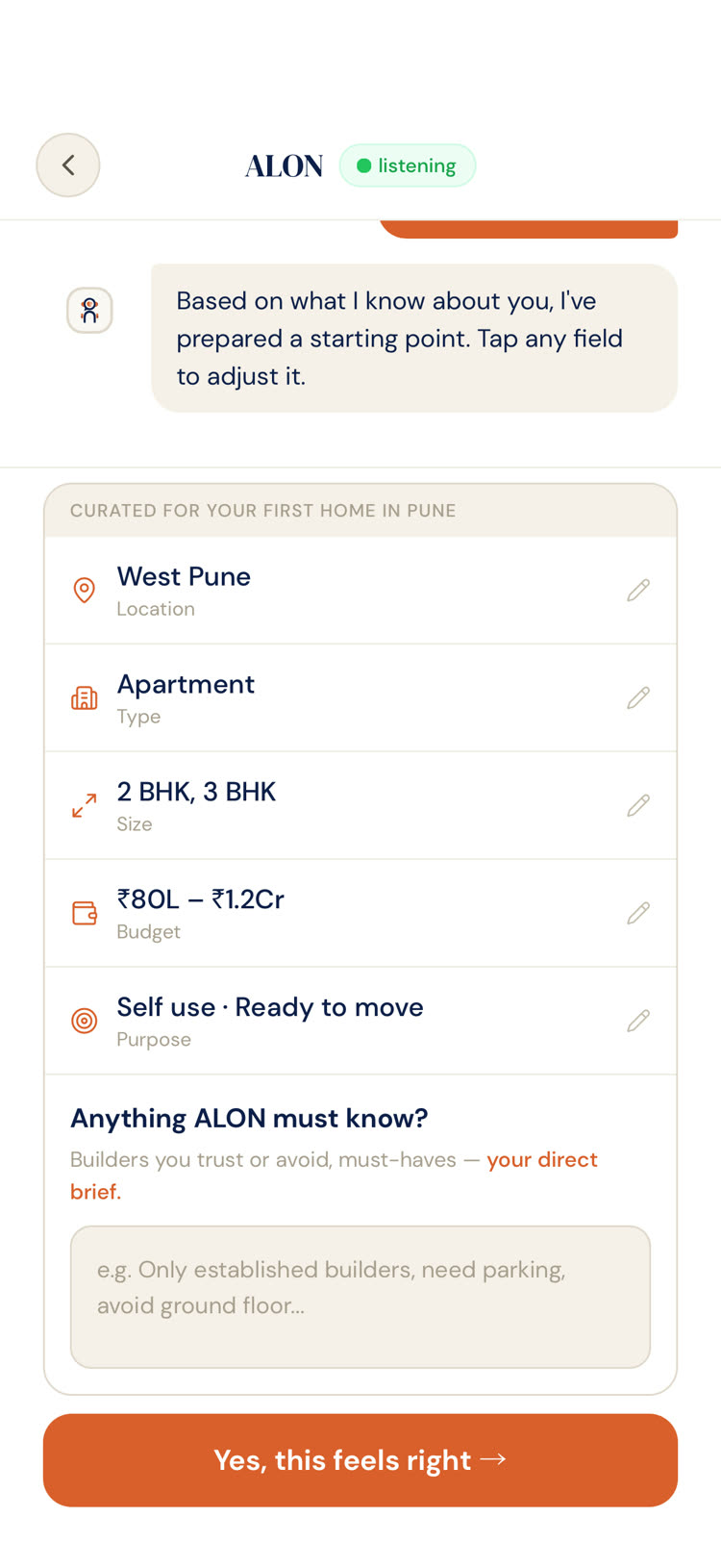Click the wallet icon next to the budget range
Viewport: 721px width, 1568px height.
coord(85,913)
